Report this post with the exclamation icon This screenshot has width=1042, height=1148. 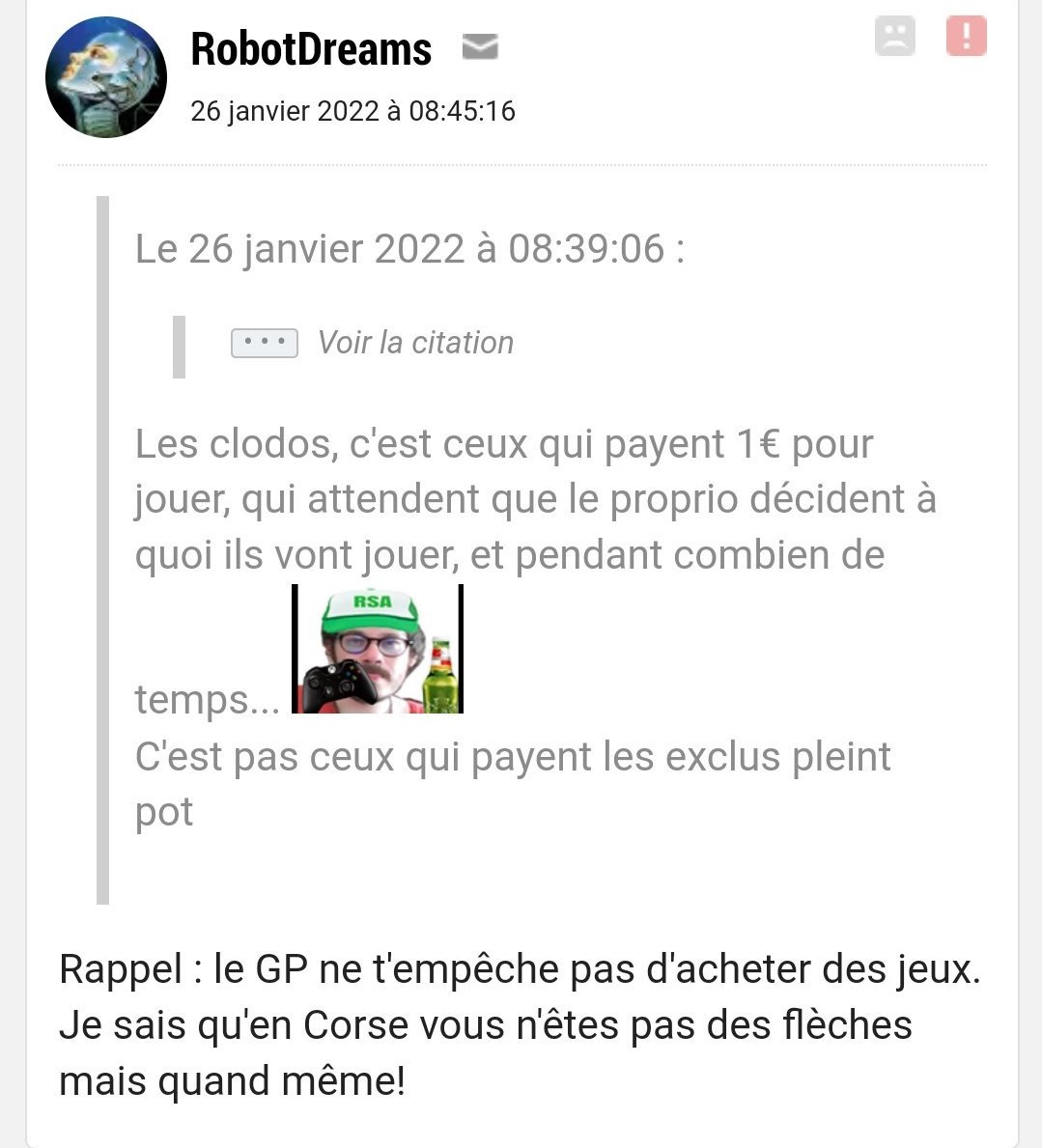click(x=966, y=37)
